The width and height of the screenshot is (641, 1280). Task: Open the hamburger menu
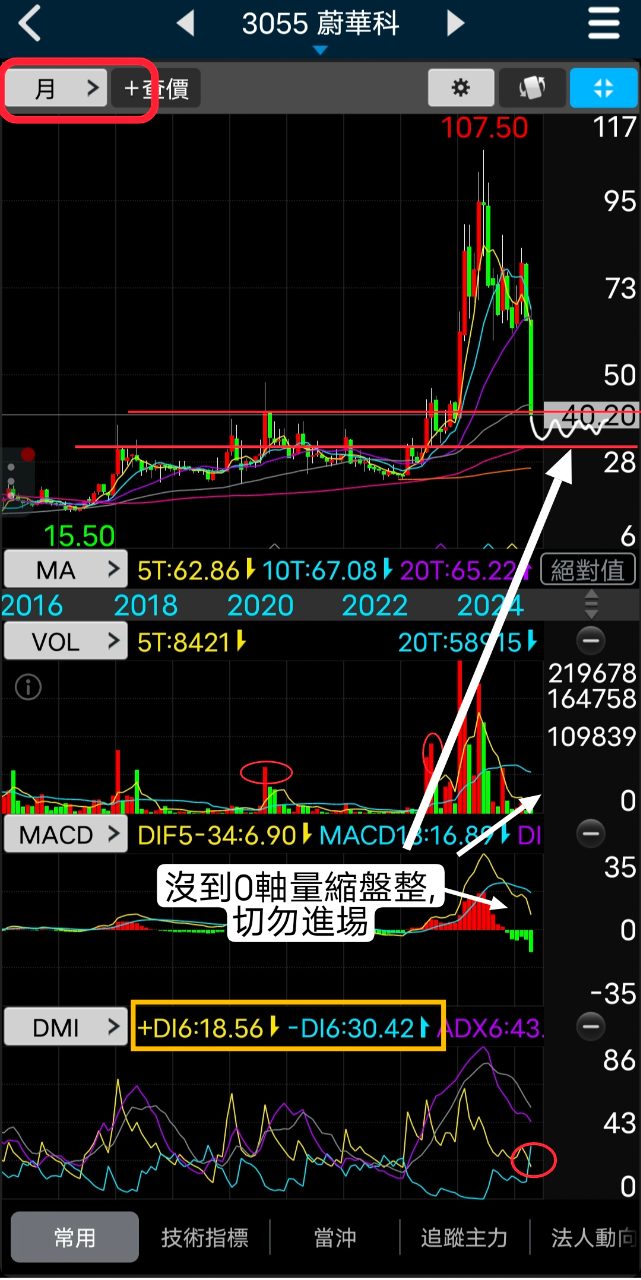(604, 23)
